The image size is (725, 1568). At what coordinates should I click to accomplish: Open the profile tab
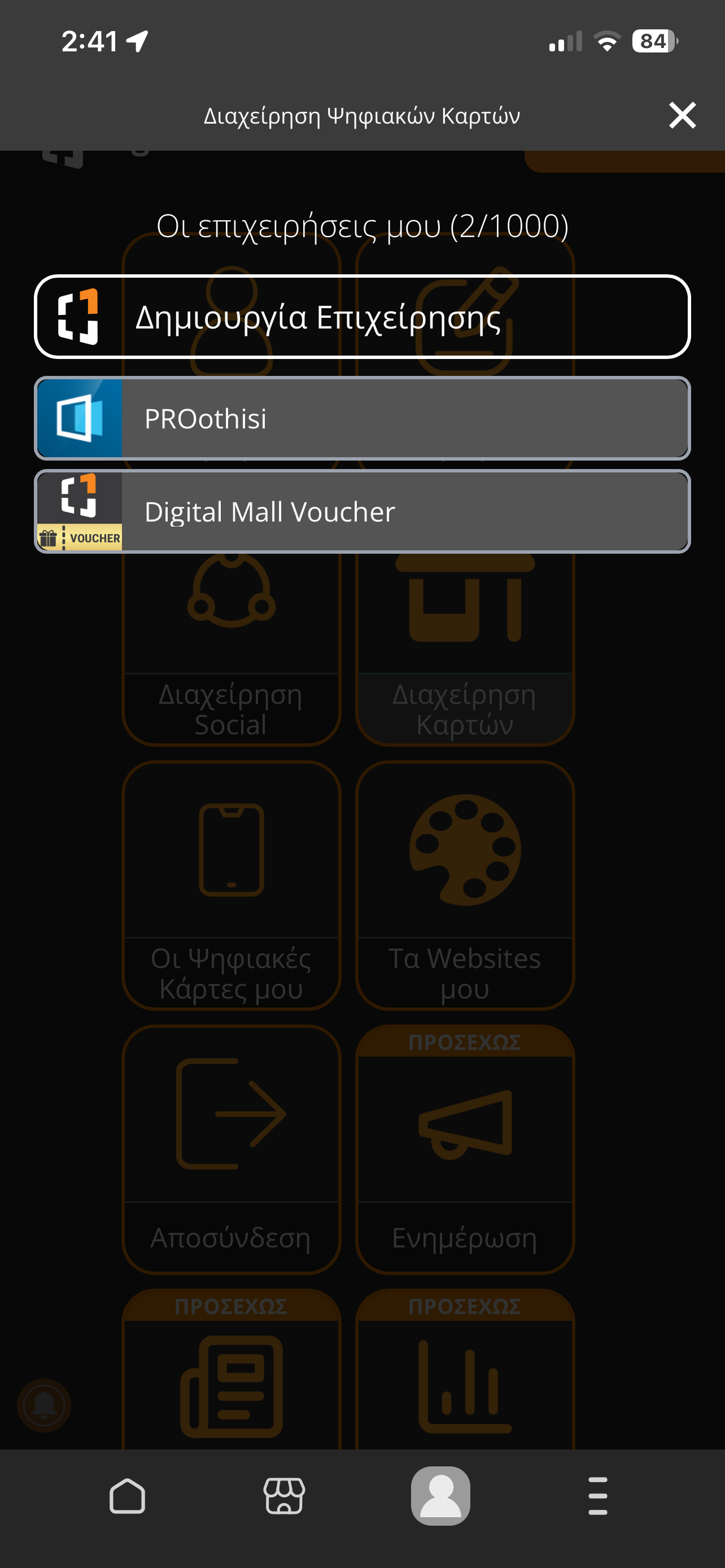tap(441, 1496)
